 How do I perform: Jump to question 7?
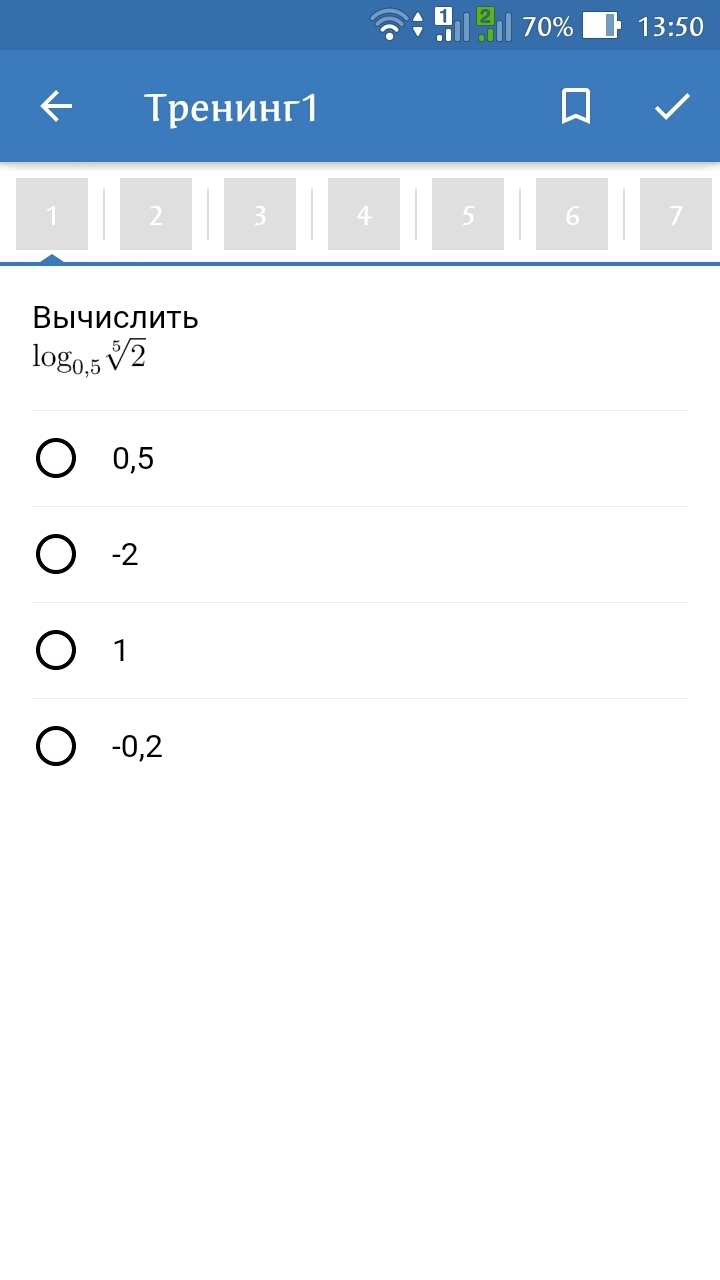coord(676,214)
